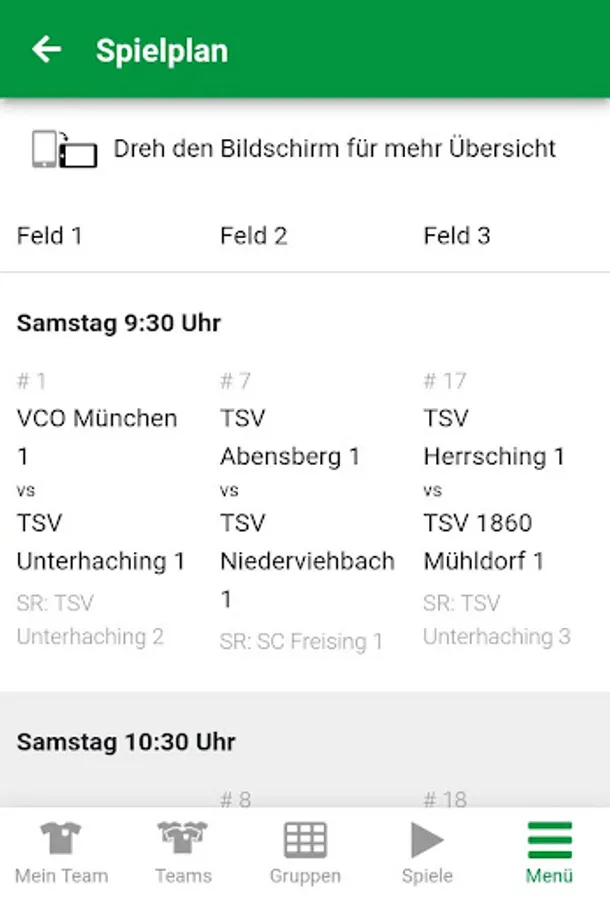
Task: Switch to the Mein Team tab
Action: [x=61, y=853]
